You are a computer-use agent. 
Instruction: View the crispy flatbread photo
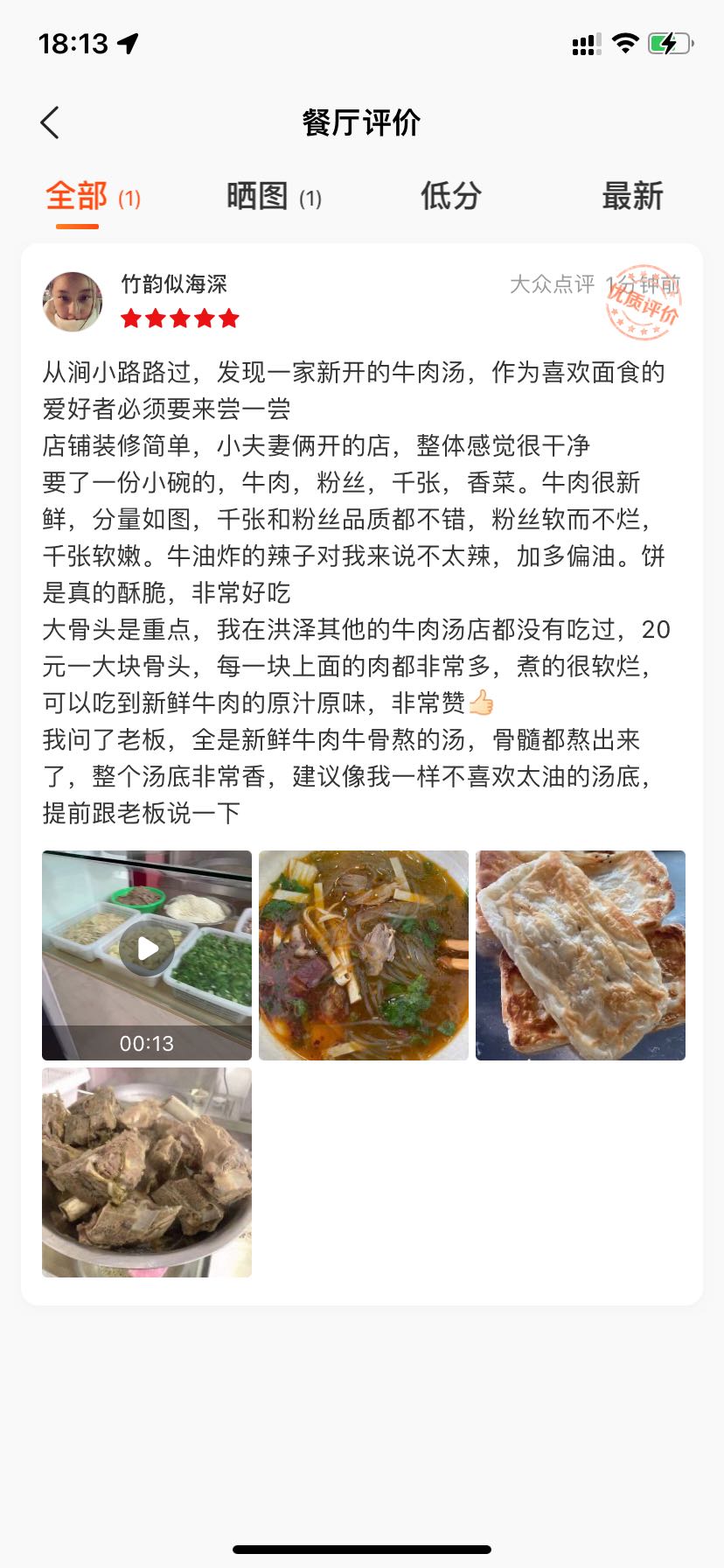click(x=581, y=955)
